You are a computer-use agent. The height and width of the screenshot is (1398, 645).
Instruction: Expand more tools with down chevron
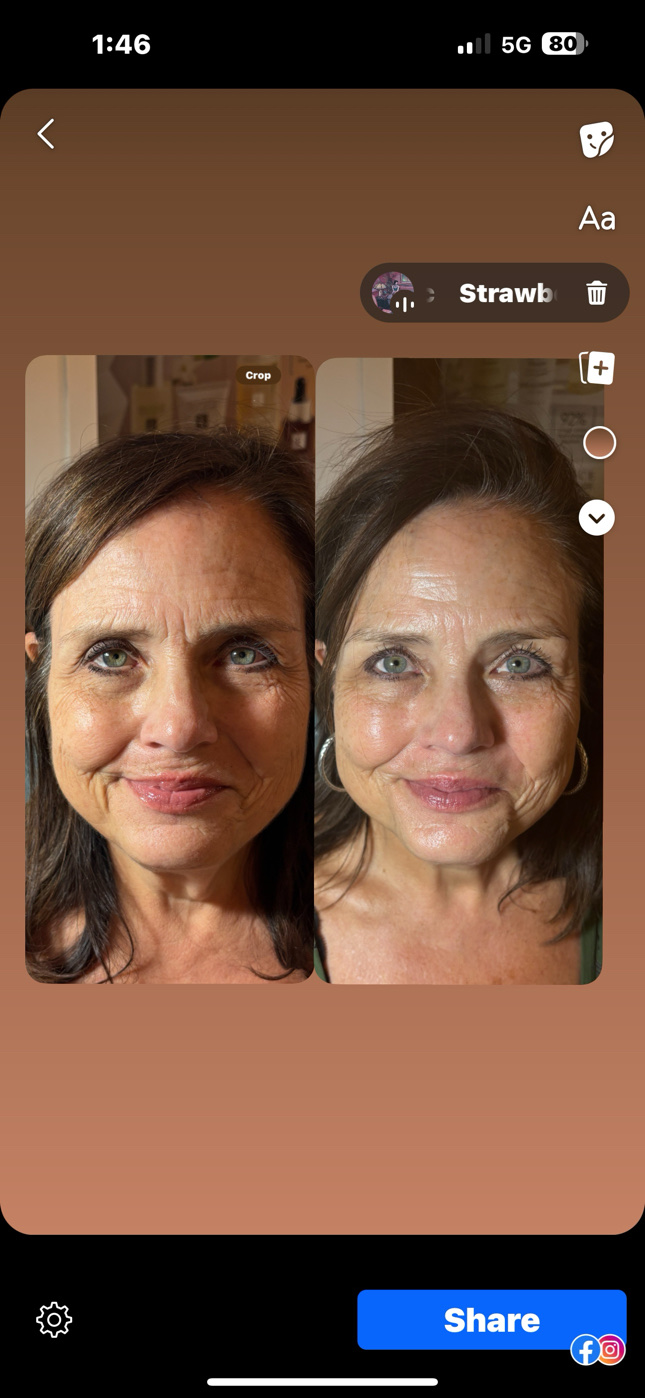[597, 518]
